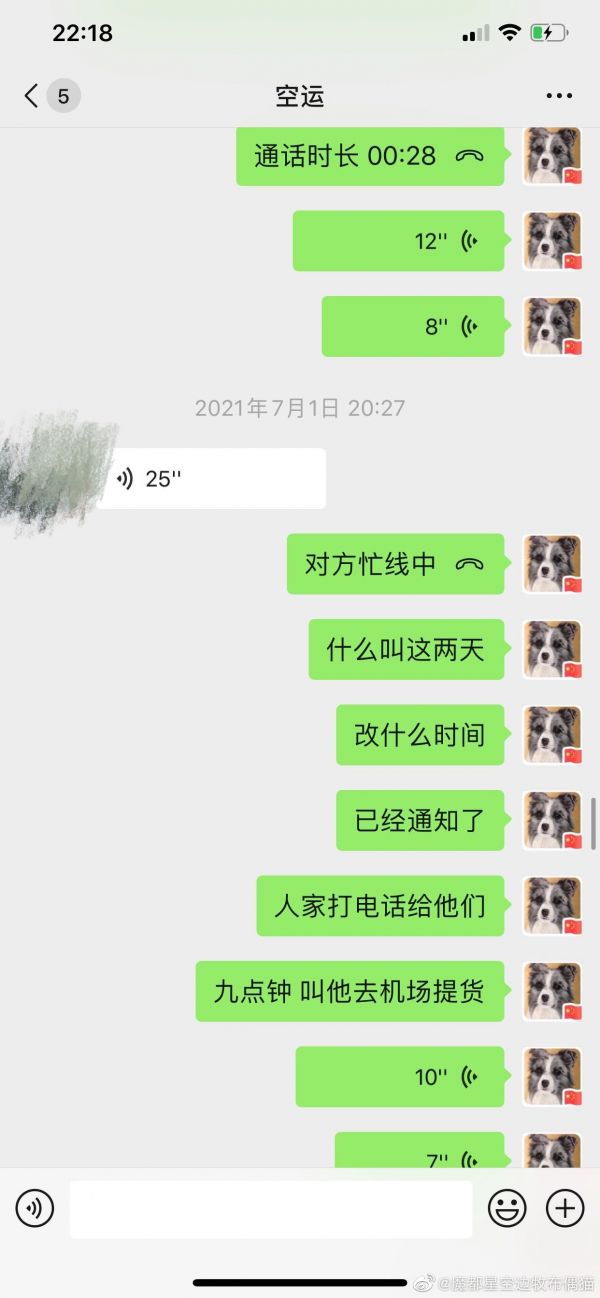This screenshot has height=1298, width=600.
Task: Open the emoji sticker panel
Action: [507, 1209]
